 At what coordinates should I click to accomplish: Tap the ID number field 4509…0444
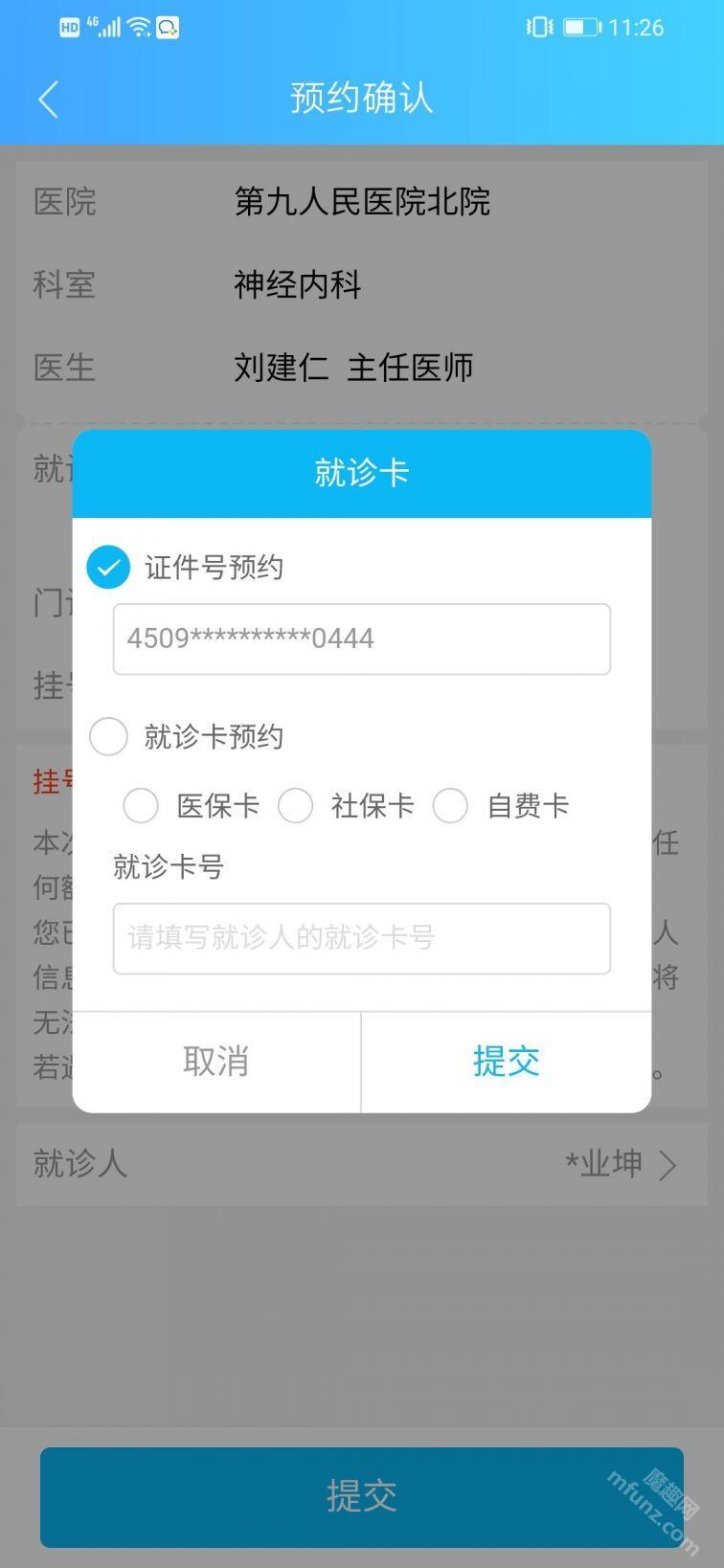(361, 638)
